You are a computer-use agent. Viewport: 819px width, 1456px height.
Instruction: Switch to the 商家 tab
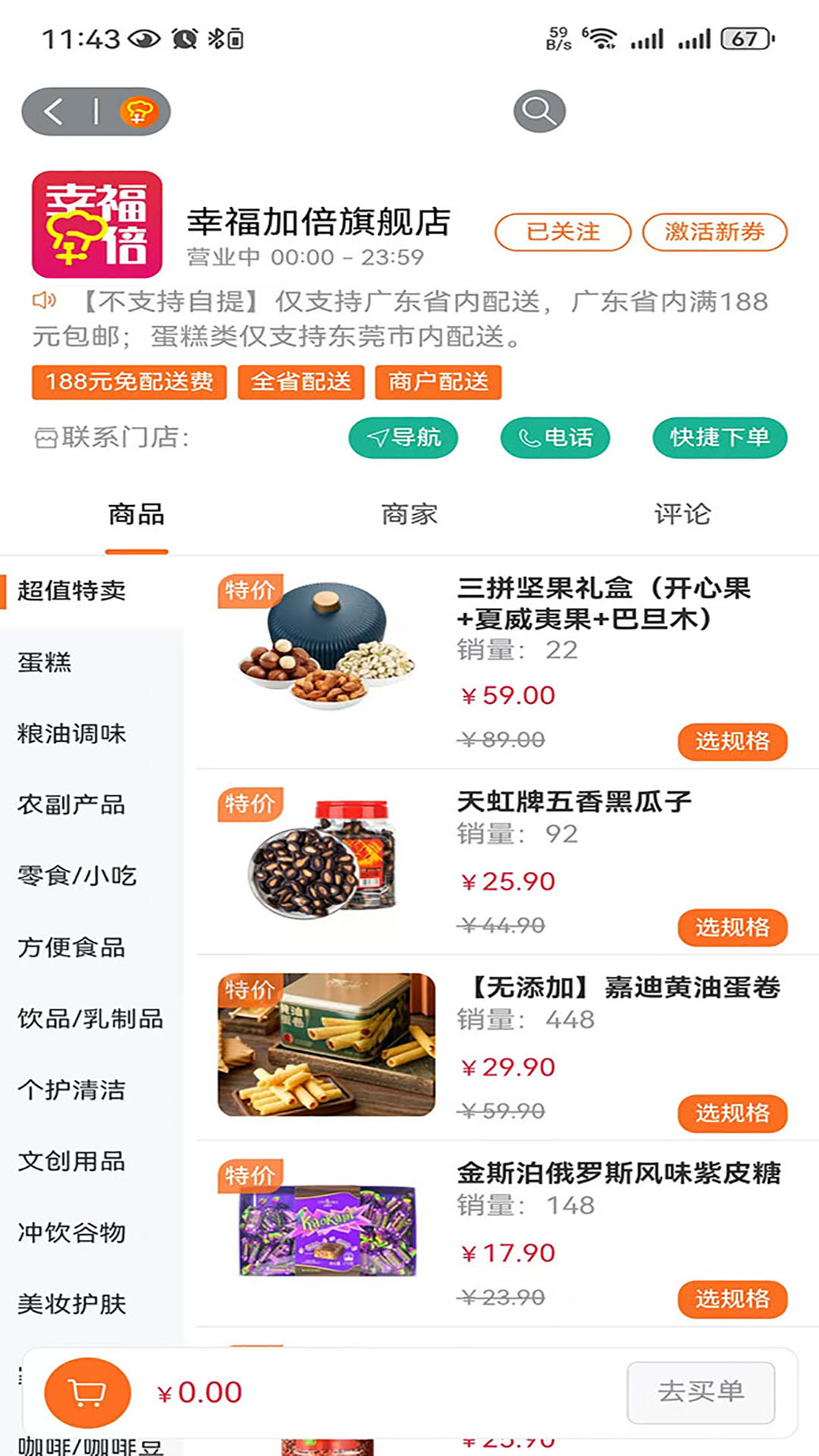(409, 514)
